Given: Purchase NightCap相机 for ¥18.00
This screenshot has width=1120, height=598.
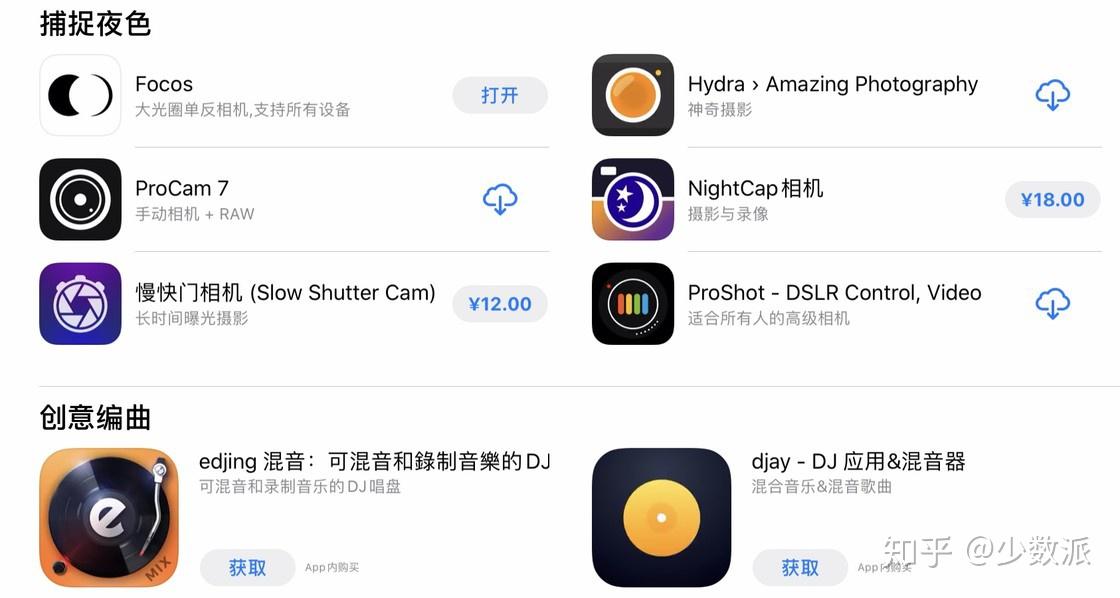Looking at the screenshot, I should [x=1052, y=200].
